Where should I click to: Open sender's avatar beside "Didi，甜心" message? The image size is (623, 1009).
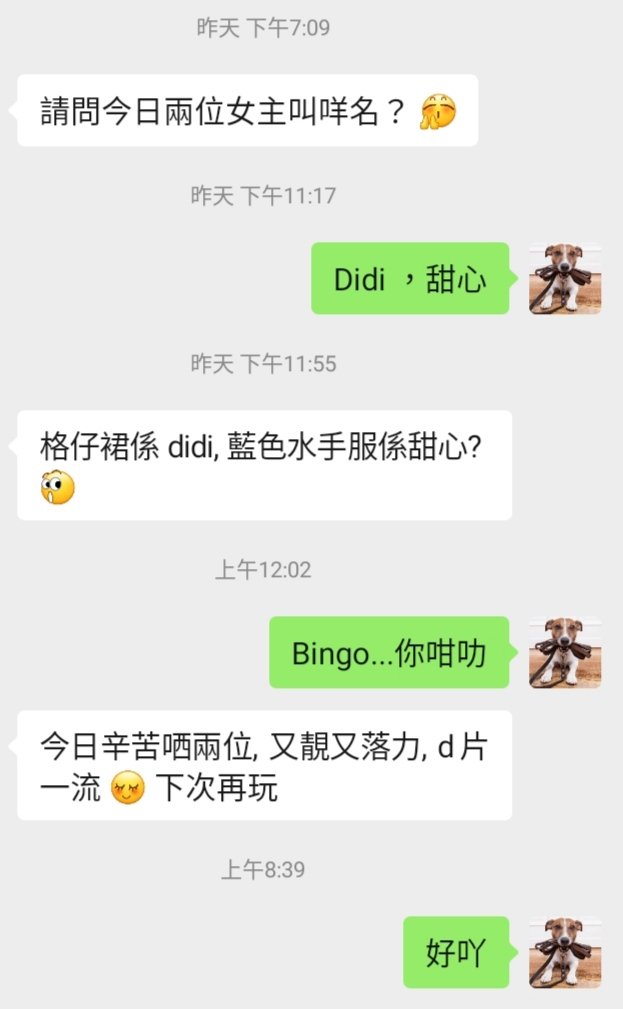pyautogui.click(x=565, y=279)
